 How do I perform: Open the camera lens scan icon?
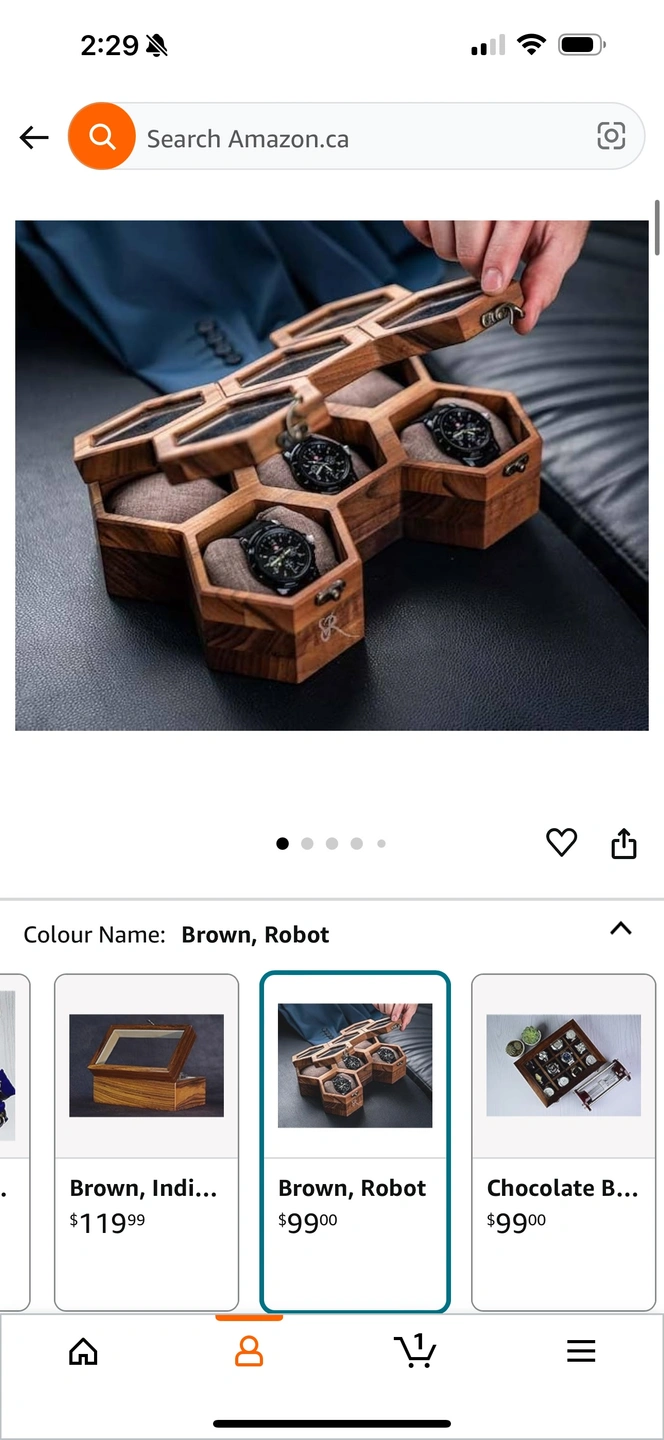tap(611, 137)
